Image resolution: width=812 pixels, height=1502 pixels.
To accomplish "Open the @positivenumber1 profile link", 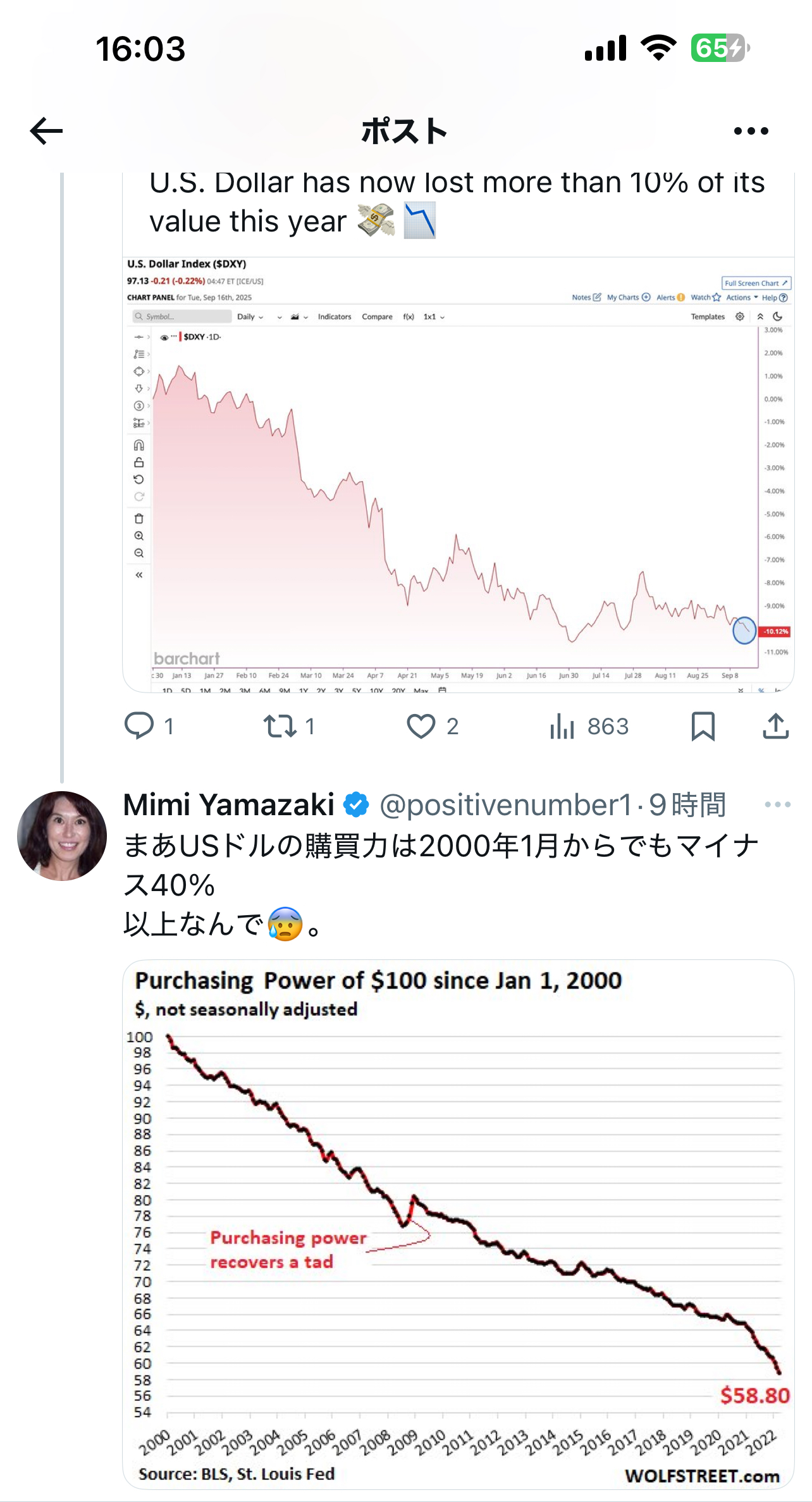I will coord(505,805).
